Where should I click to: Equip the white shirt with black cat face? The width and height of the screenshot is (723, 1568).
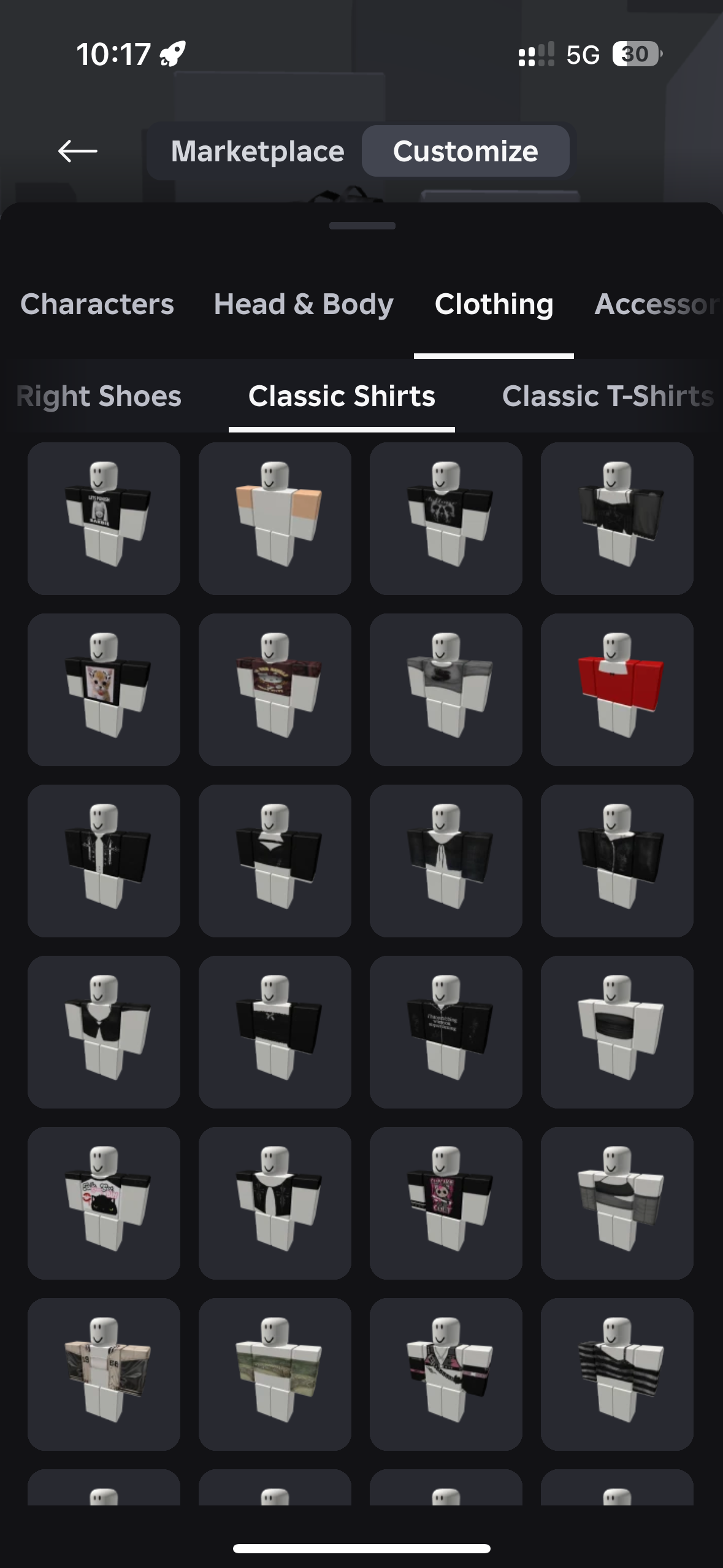[104, 1203]
